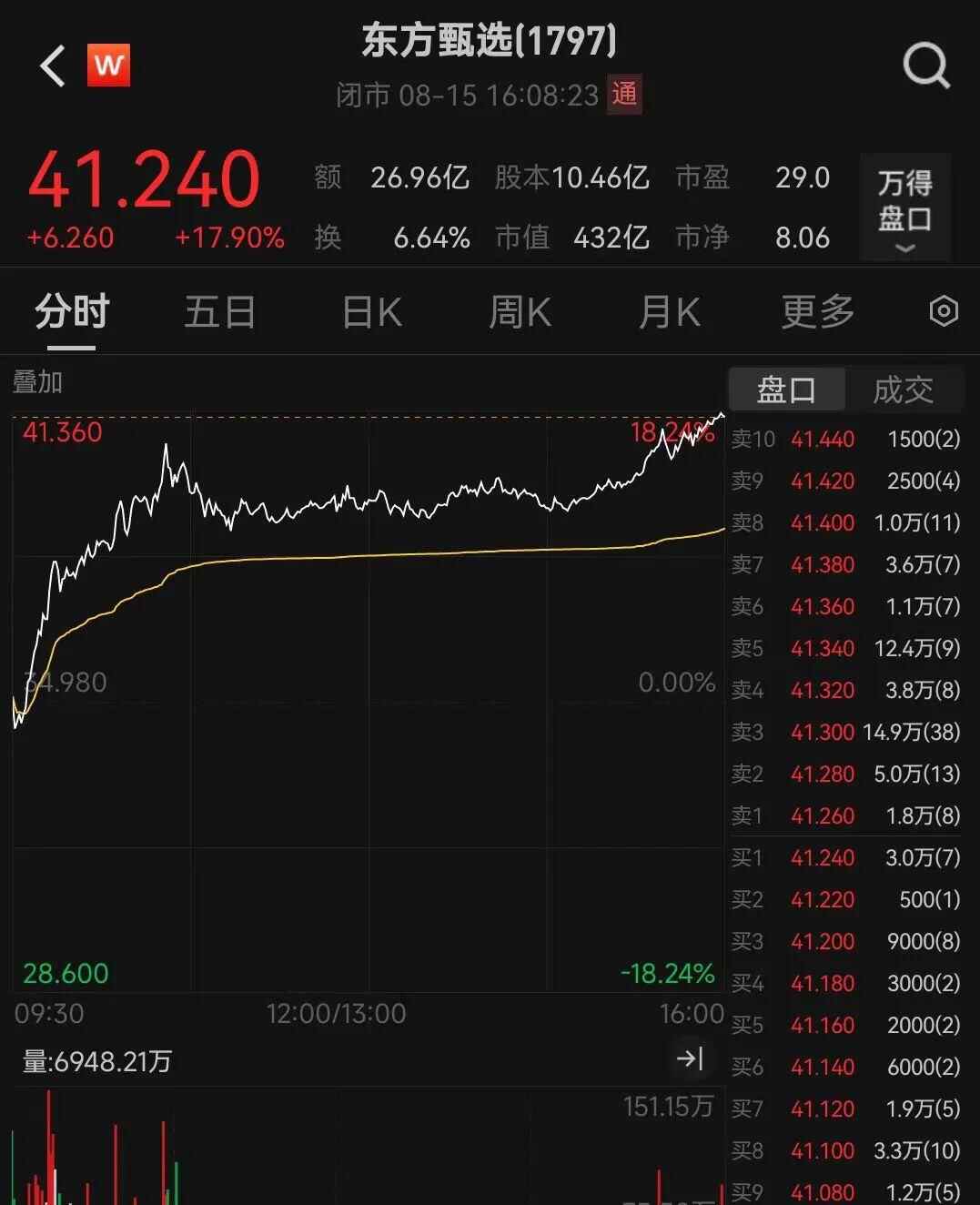980x1205 pixels.
Task: Go back using the arrow icon
Action: (53, 66)
